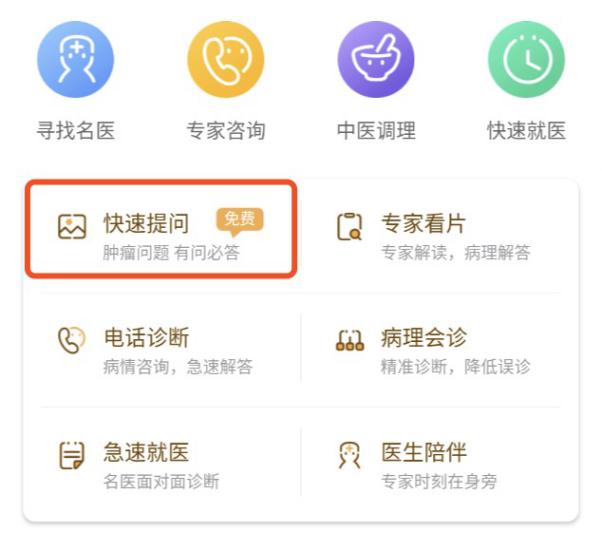
Task: Open 中医调理 shortcut
Action: click(x=376, y=61)
